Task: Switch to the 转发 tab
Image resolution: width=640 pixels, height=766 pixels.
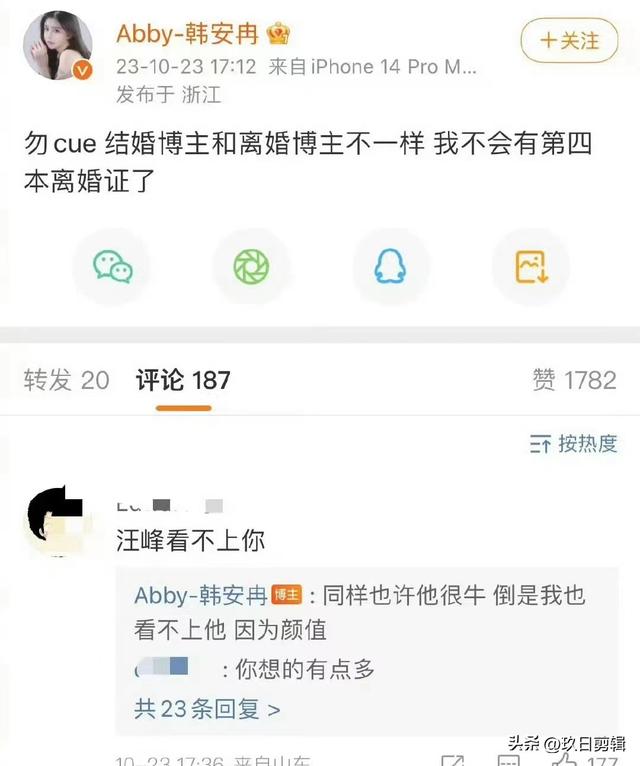Action: coord(66,380)
